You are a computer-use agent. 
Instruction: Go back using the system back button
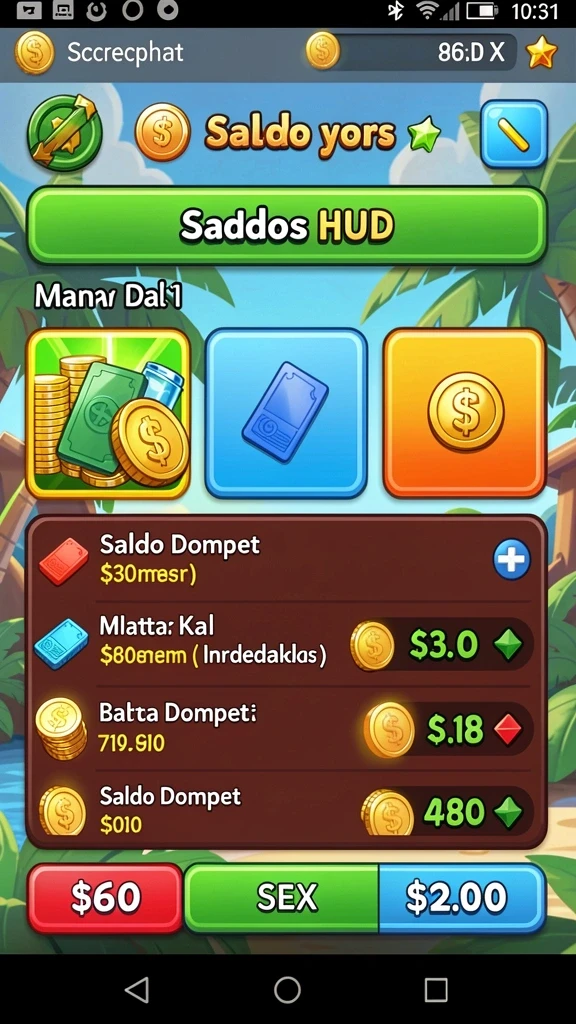coord(136,989)
